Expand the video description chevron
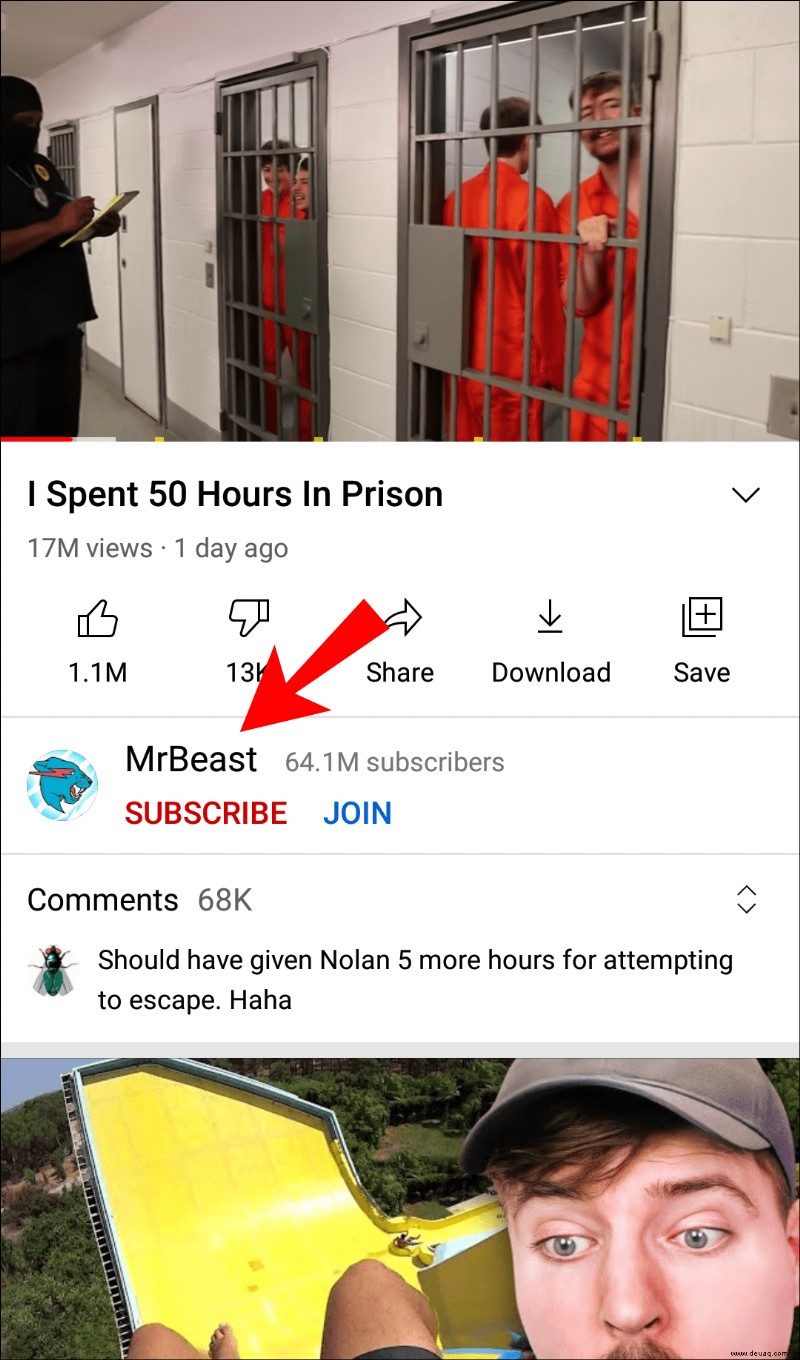The height and width of the screenshot is (1360, 800). pos(746,495)
